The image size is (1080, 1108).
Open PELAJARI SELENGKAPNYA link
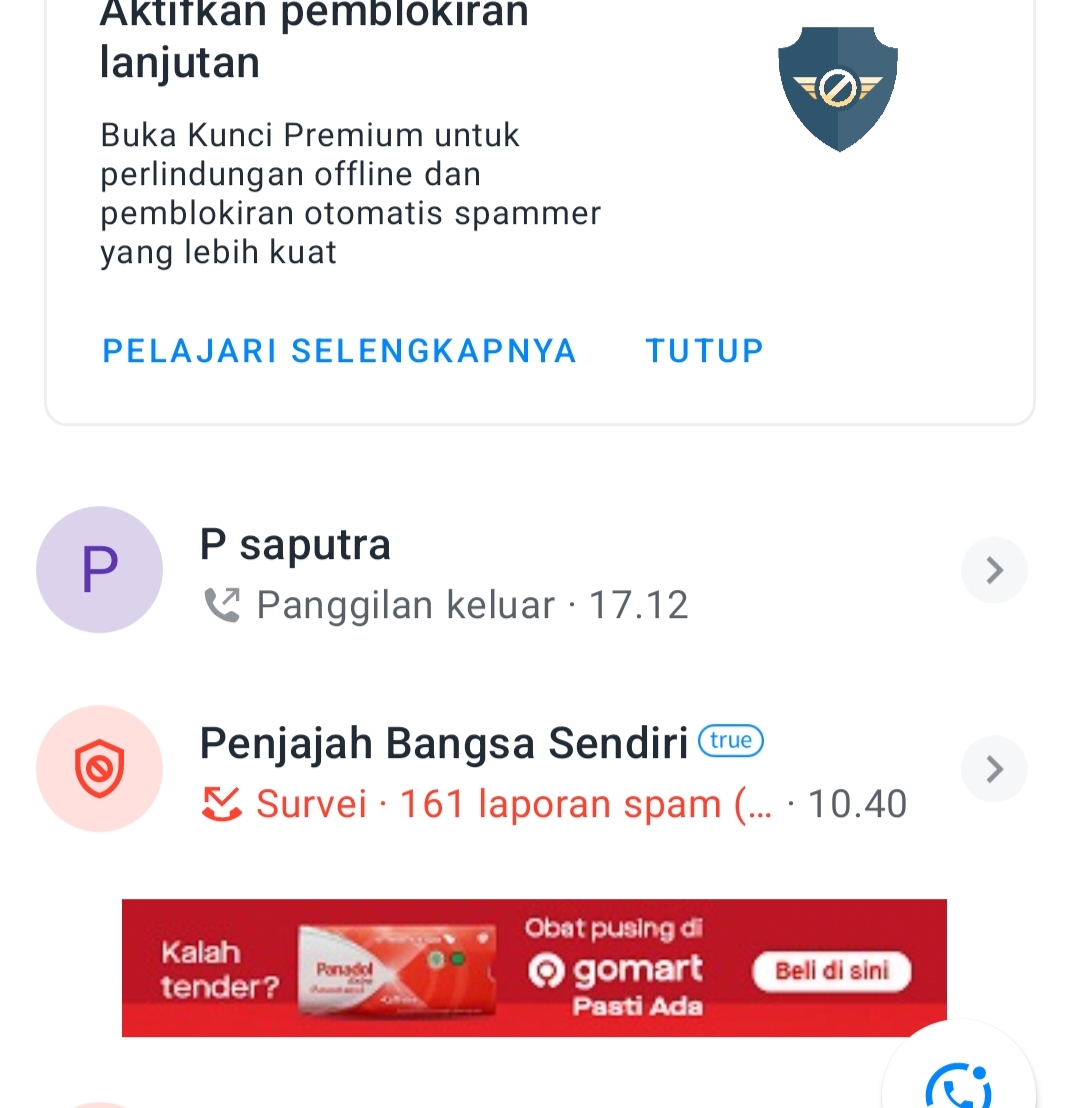[338, 351]
